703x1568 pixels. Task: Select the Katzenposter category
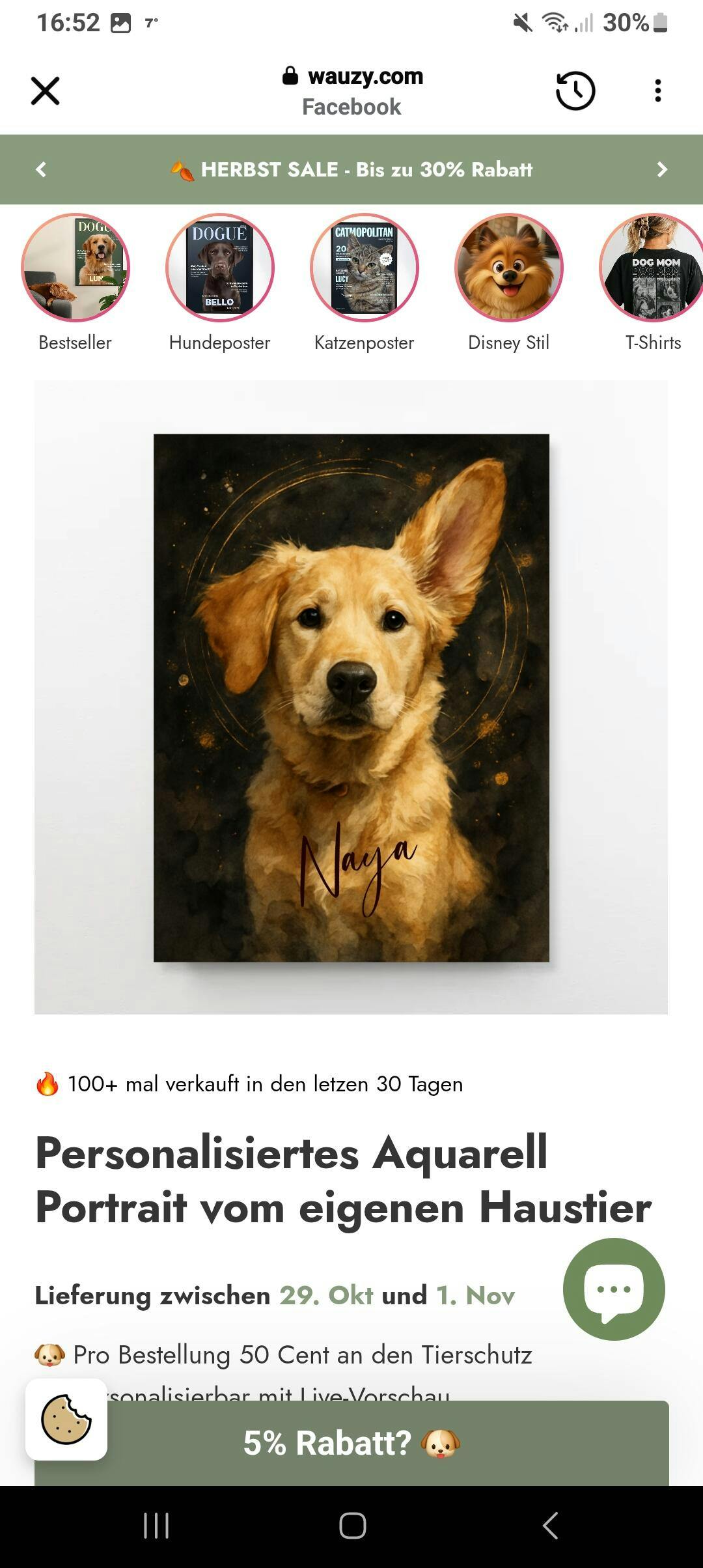[365, 268]
